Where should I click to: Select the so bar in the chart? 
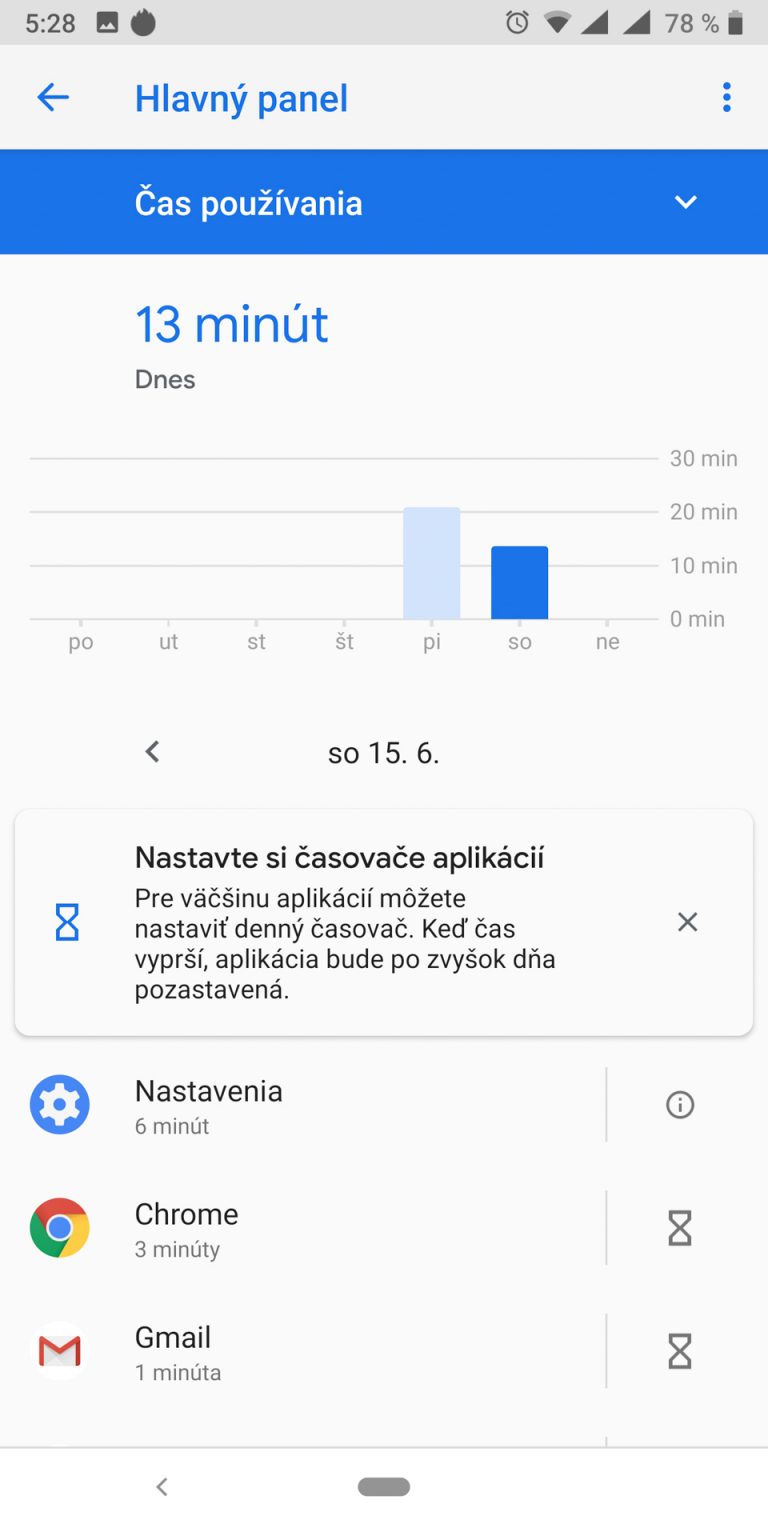click(520, 583)
